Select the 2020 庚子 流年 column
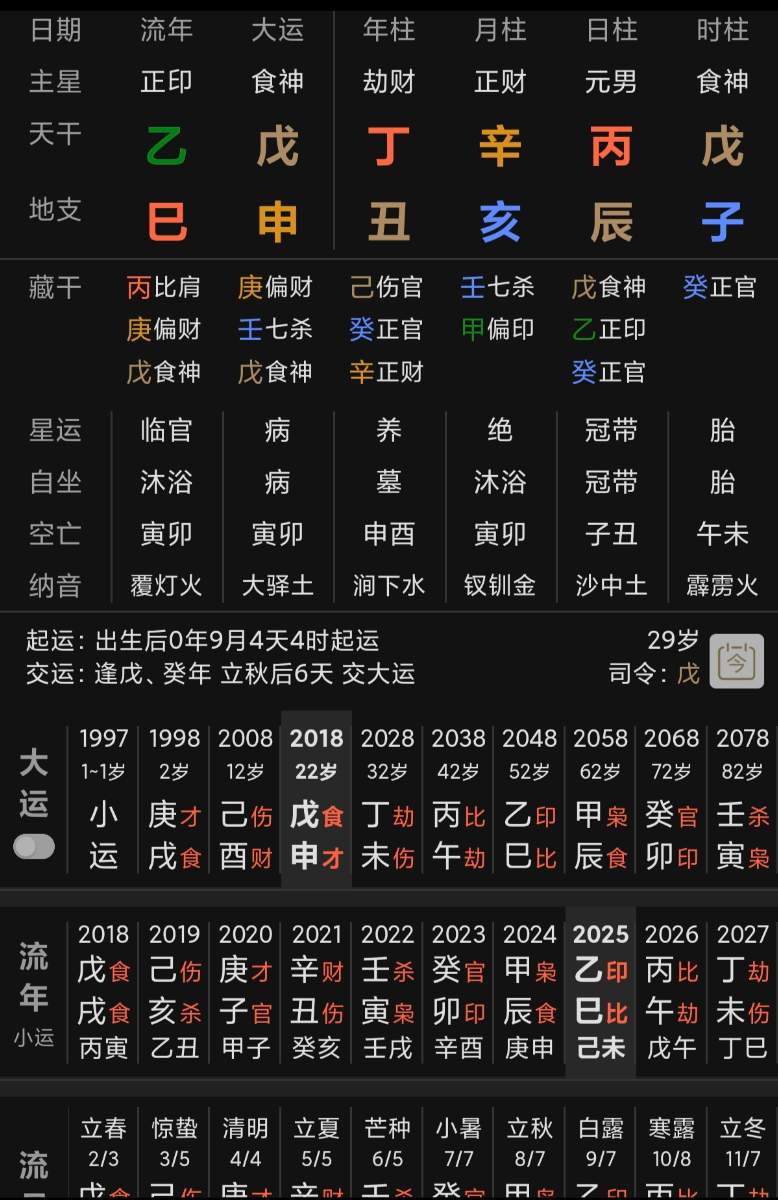Image resolution: width=778 pixels, height=1200 pixels. 246,992
